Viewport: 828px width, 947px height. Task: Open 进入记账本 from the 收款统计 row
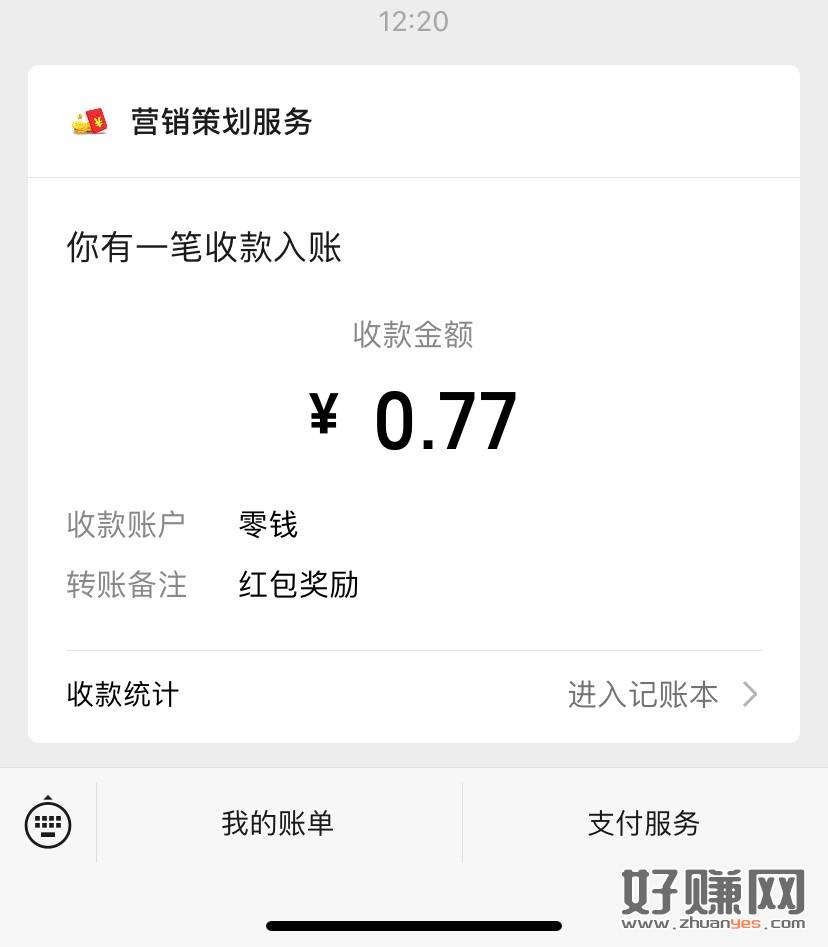tap(662, 694)
